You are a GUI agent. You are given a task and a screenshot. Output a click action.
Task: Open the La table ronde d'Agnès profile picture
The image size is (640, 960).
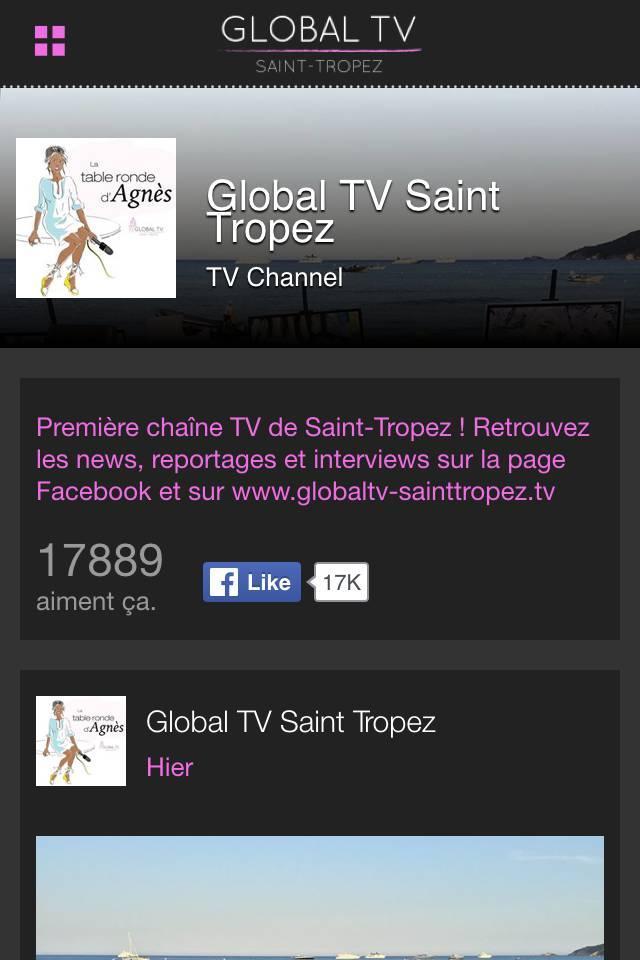pyautogui.click(x=96, y=218)
